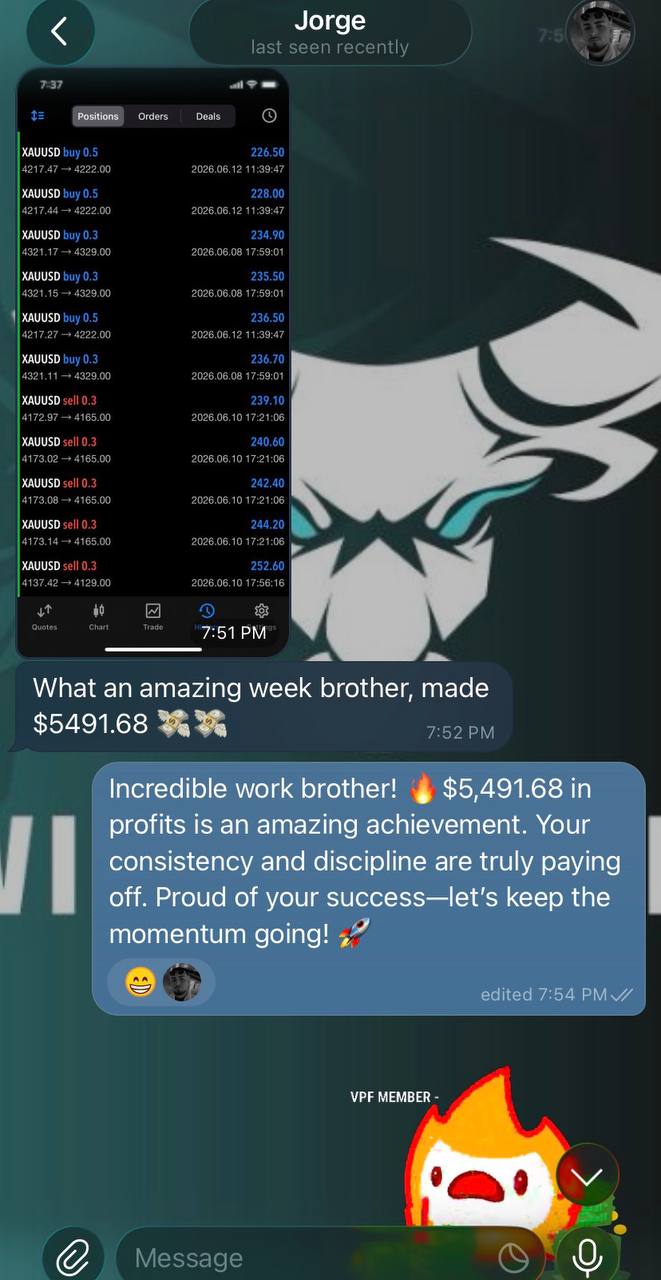Image resolution: width=661 pixels, height=1280 pixels.
Task: Open the sticker panel in the message field
Action: pos(515,1258)
